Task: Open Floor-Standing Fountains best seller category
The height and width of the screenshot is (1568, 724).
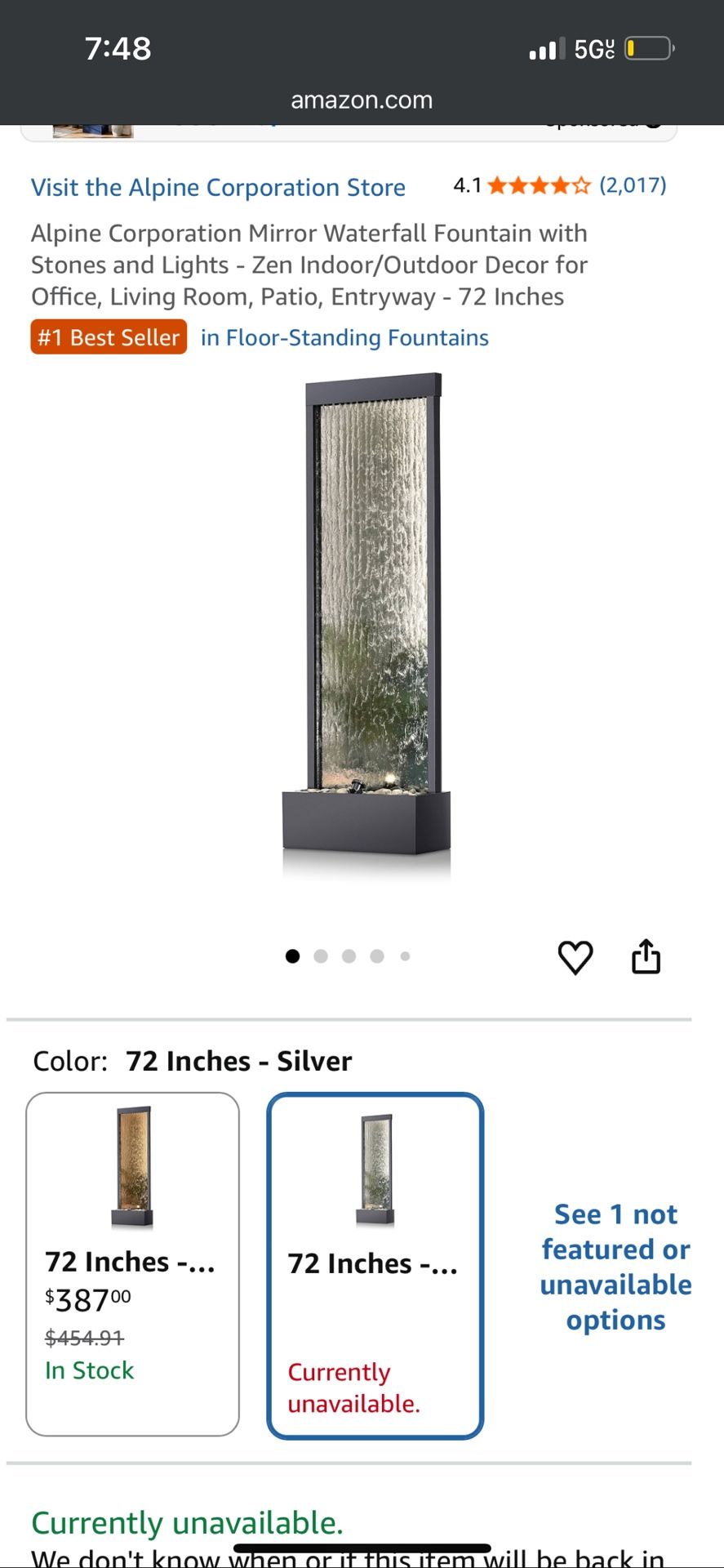Action: click(x=344, y=337)
